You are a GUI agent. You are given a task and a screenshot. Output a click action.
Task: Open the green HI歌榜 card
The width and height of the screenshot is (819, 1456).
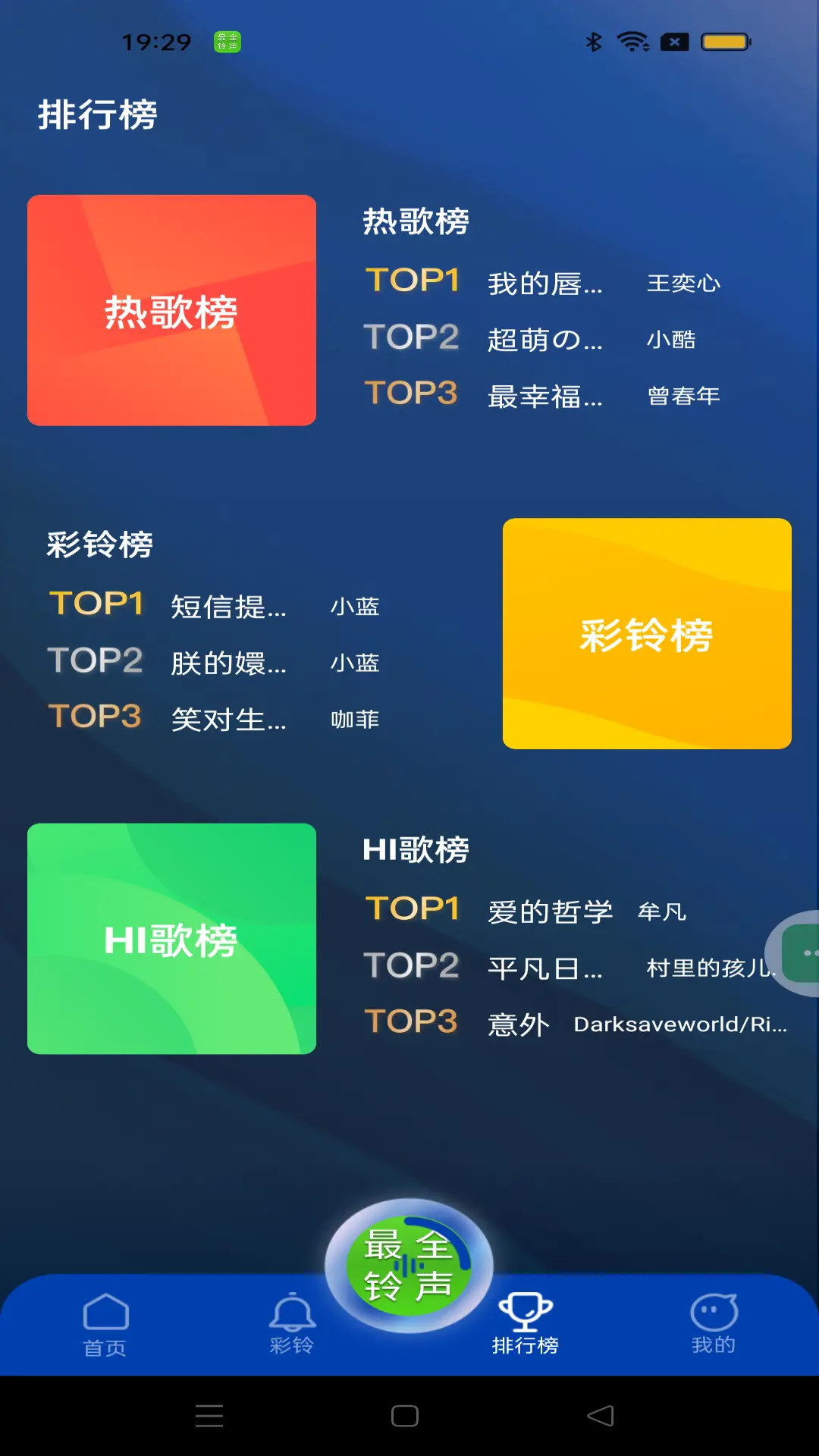click(171, 939)
